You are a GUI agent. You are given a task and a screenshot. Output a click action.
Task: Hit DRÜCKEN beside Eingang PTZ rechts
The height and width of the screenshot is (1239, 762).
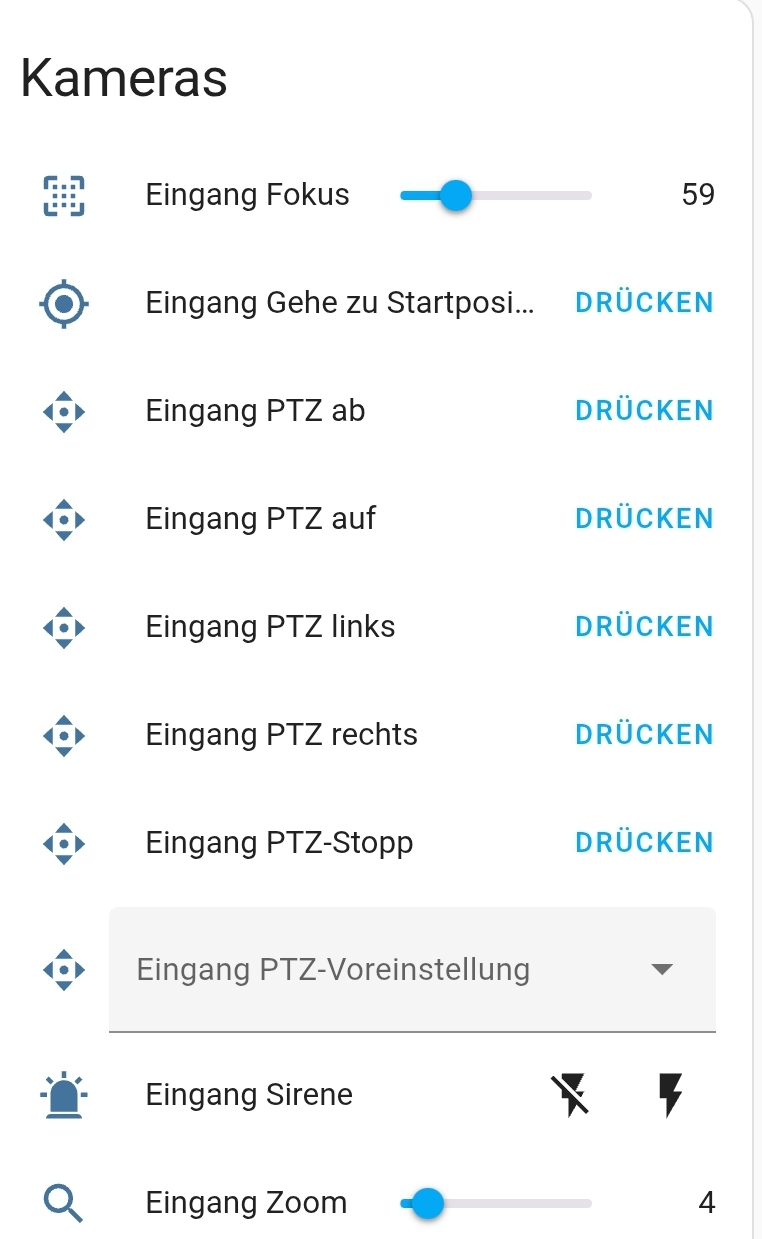click(x=644, y=734)
